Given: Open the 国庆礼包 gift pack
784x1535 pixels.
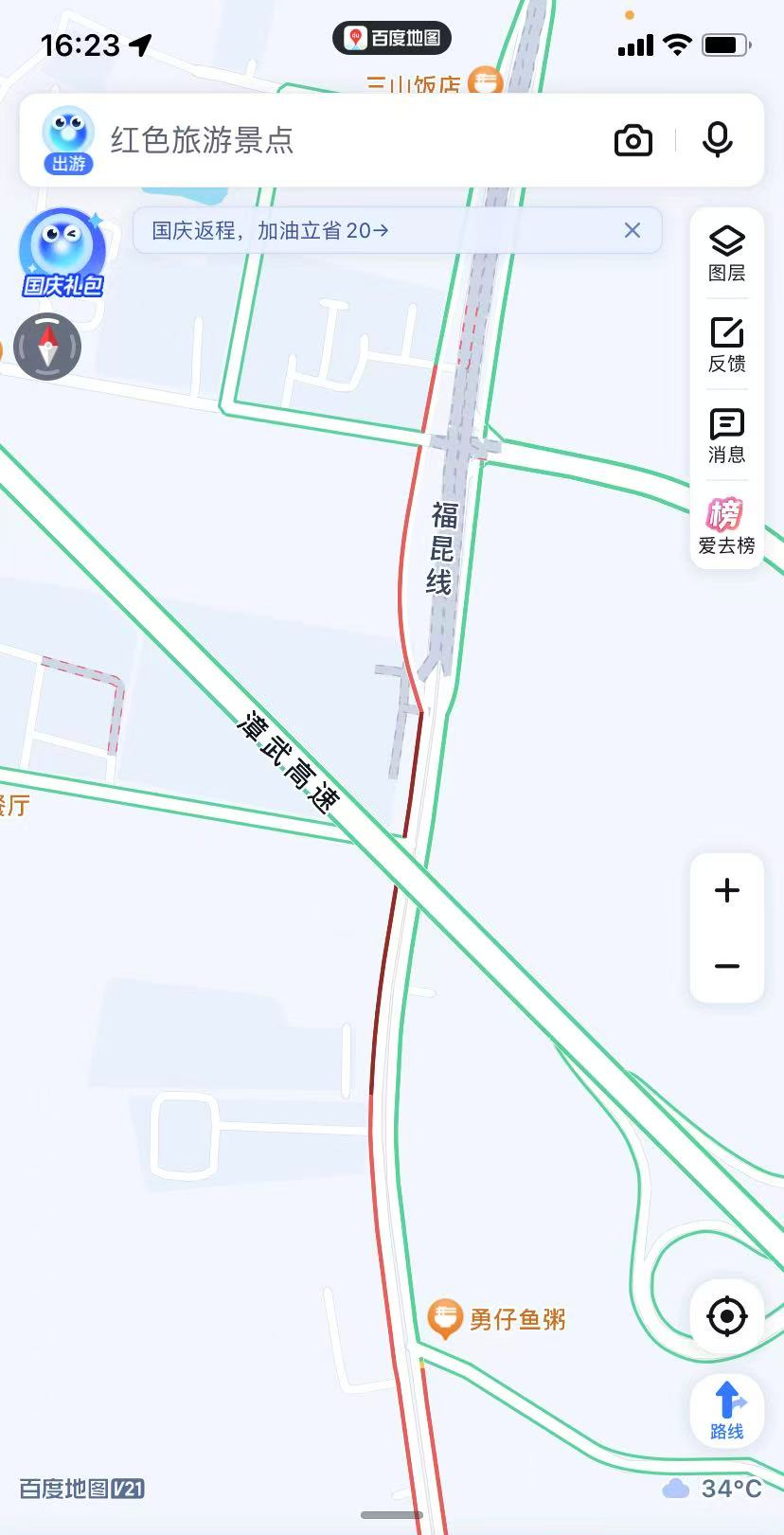Looking at the screenshot, I should click(x=62, y=253).
